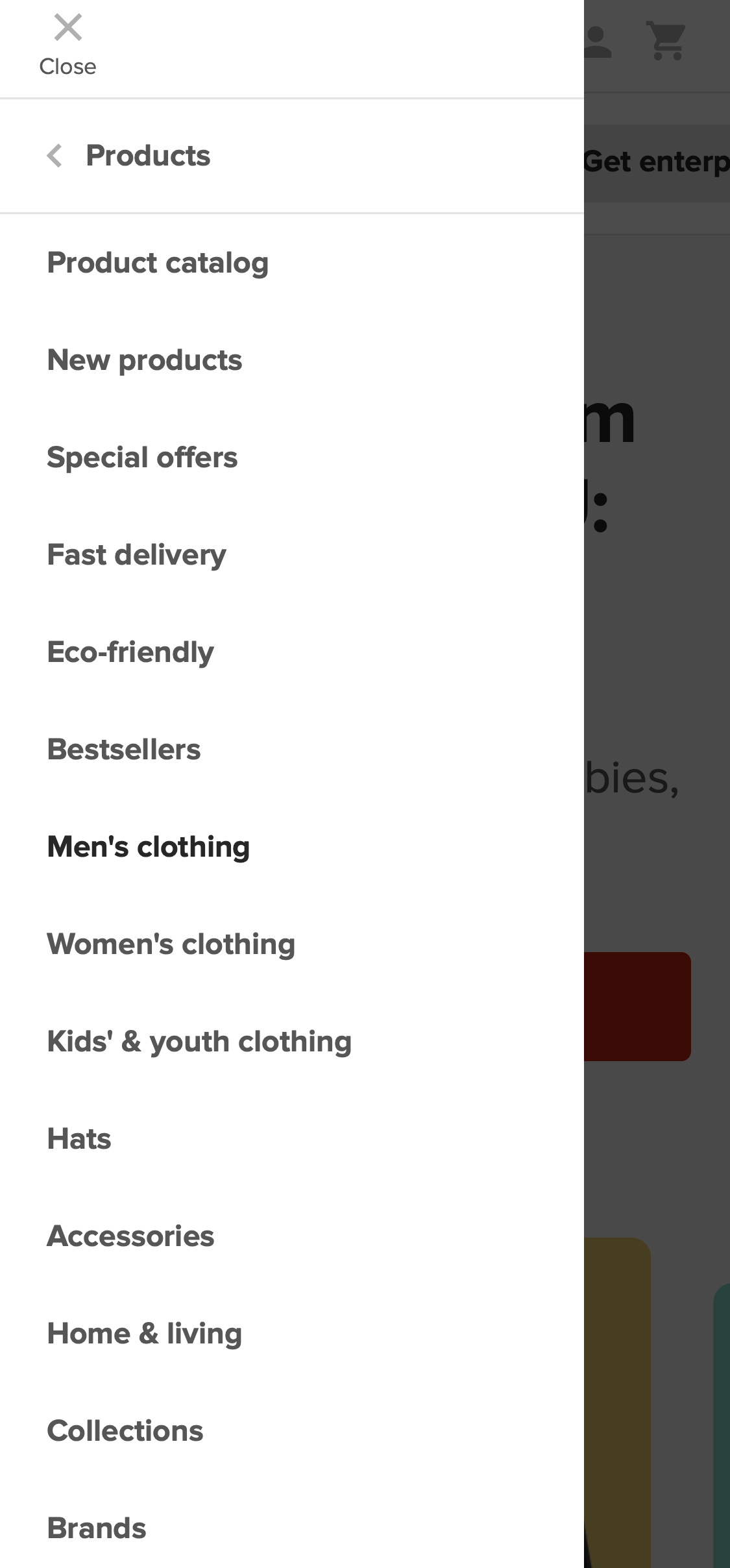Screen dimensions: 730x1568
Task: Tap the cart icon top right
Action: 665,41
